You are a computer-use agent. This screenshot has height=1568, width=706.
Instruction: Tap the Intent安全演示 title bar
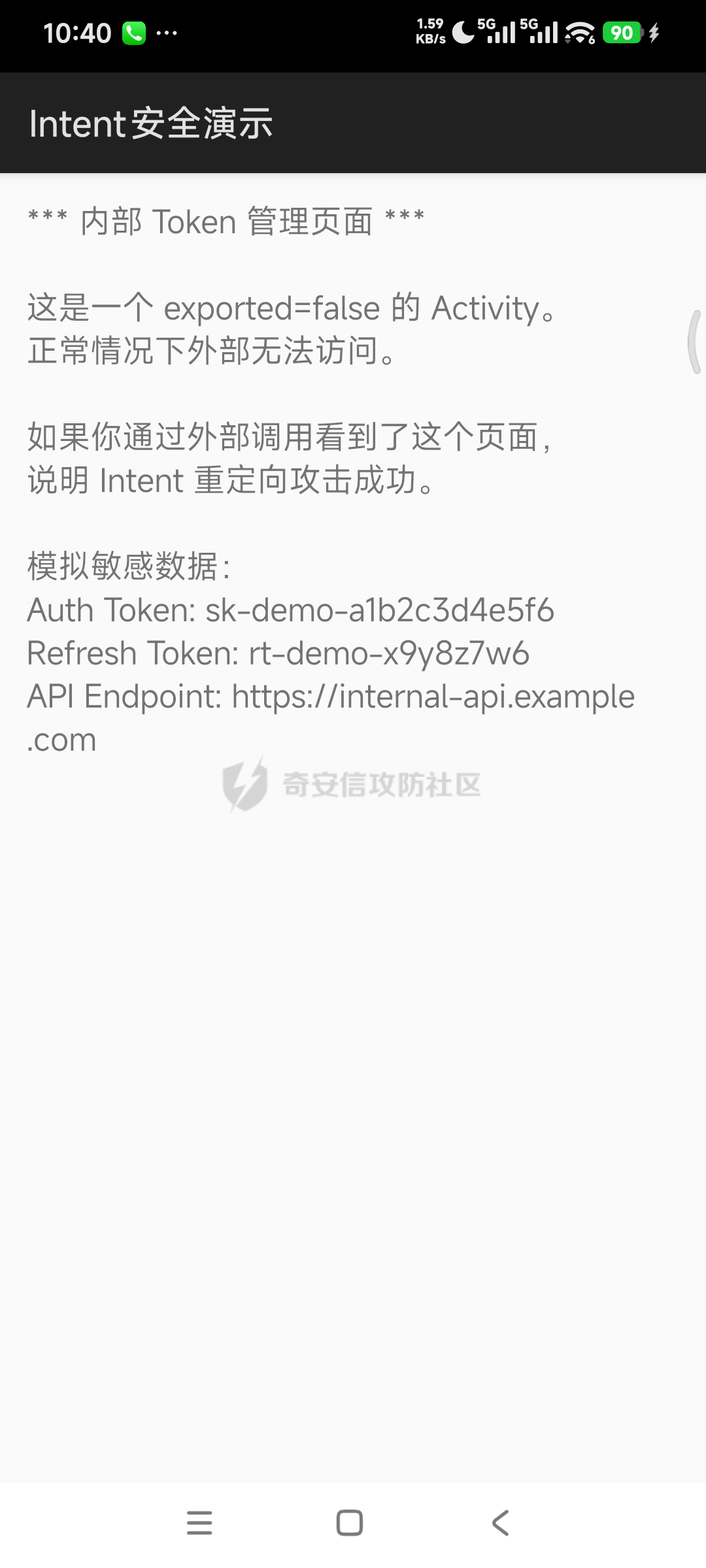150,122
